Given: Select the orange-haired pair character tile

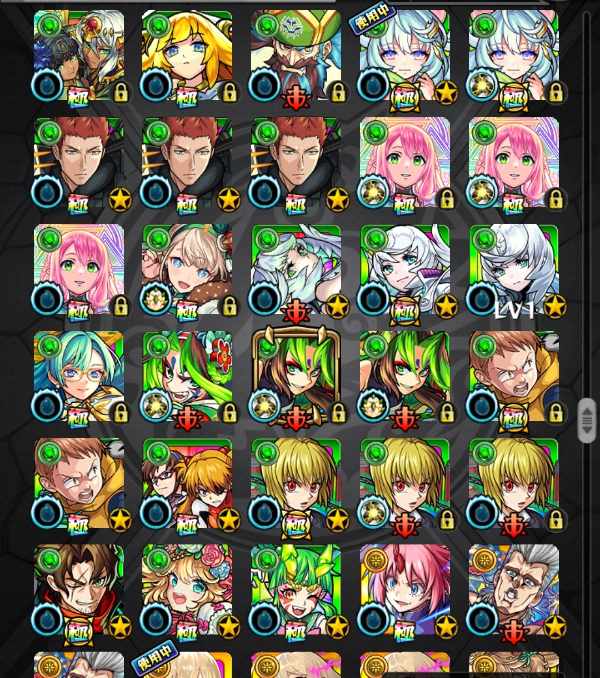Looking at the screenshot, I should click(x=187, y=484).
